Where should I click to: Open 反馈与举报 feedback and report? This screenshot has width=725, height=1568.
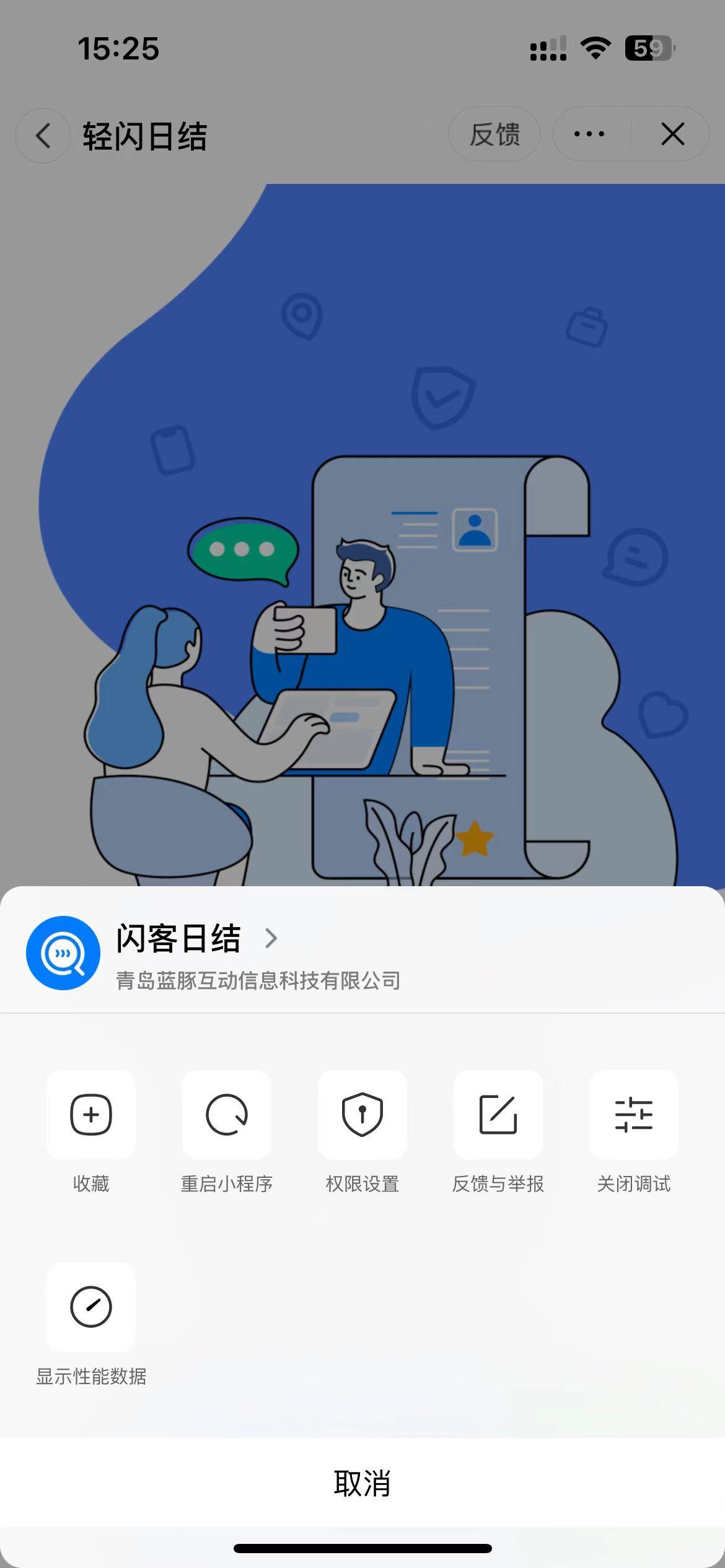coord(498,1115)
